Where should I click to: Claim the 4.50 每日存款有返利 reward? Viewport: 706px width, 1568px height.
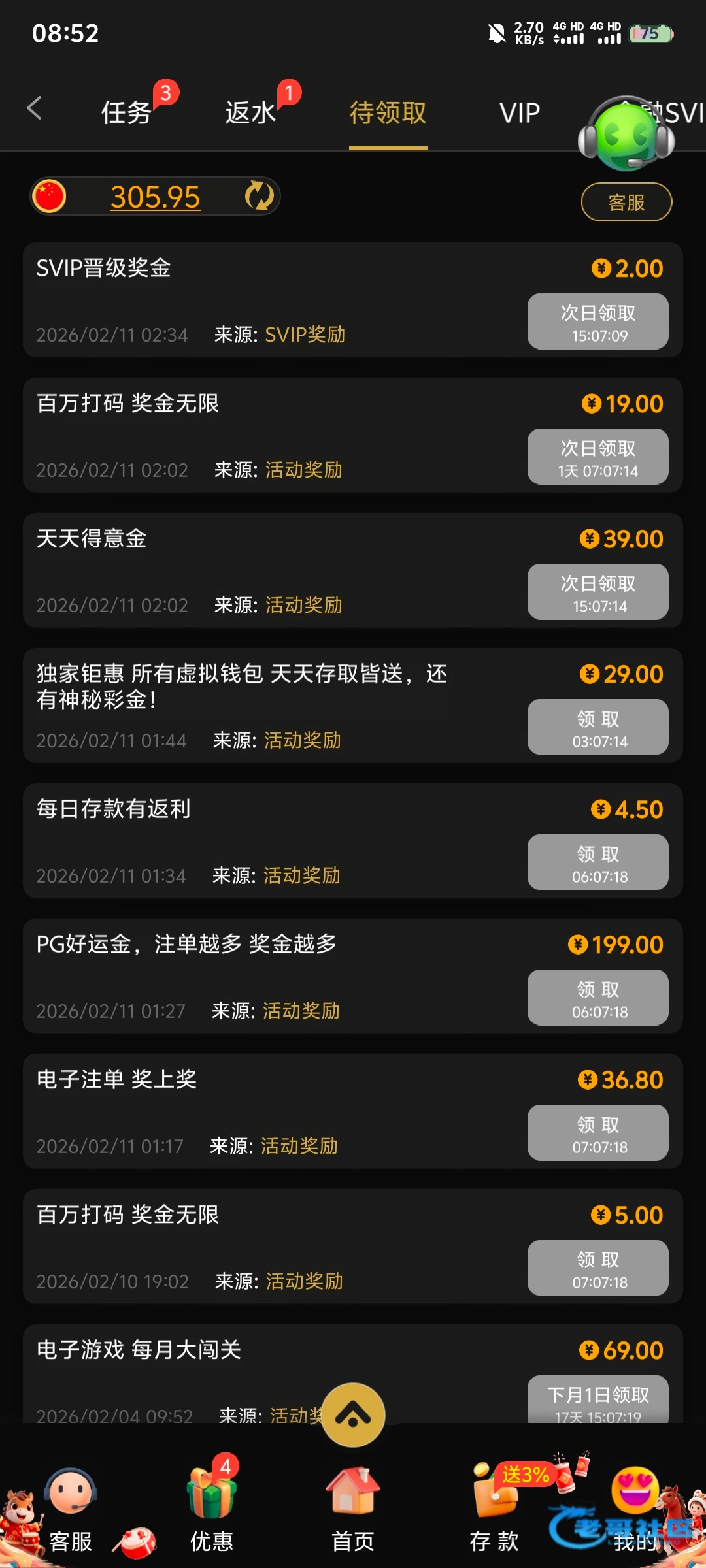click(x=597, y=862)
